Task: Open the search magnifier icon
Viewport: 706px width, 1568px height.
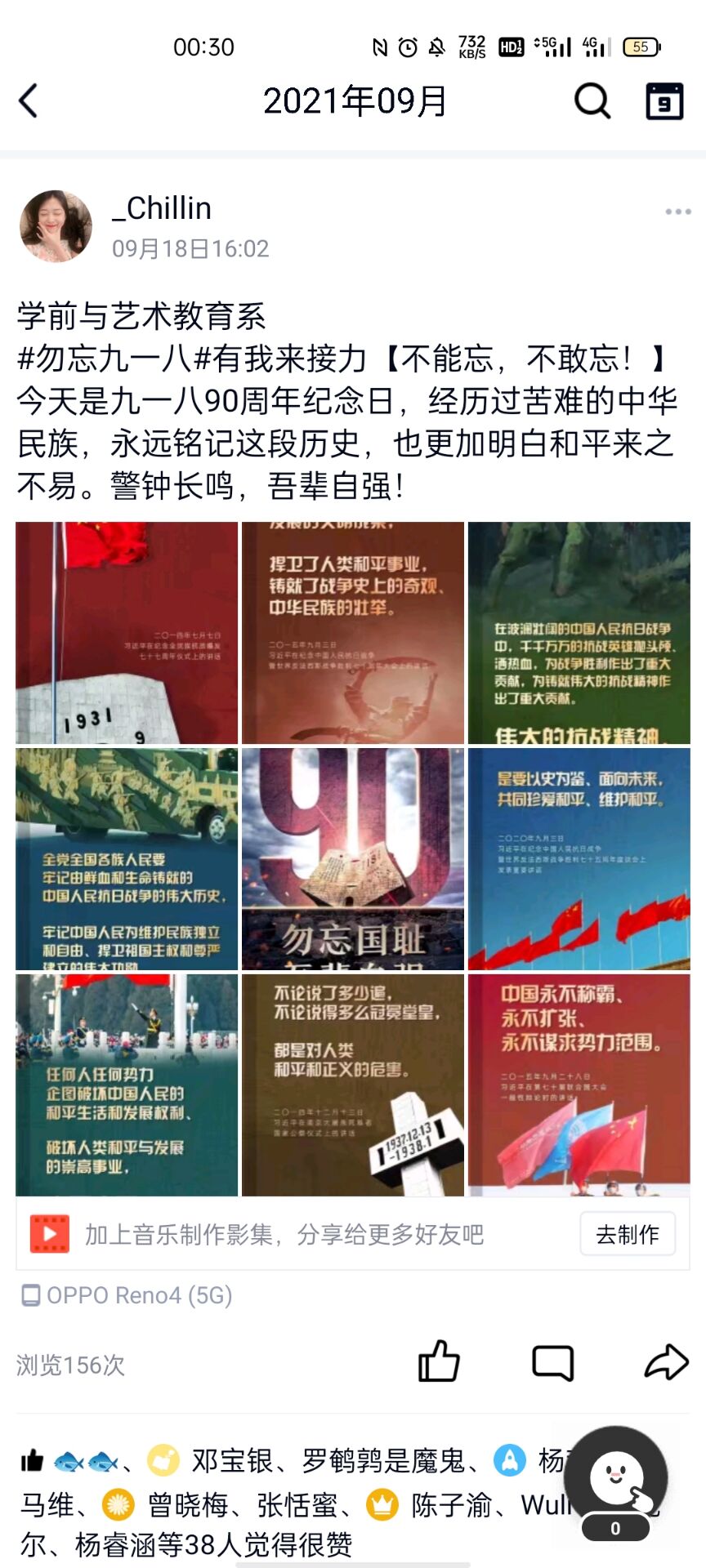Action: pos(592,101)
